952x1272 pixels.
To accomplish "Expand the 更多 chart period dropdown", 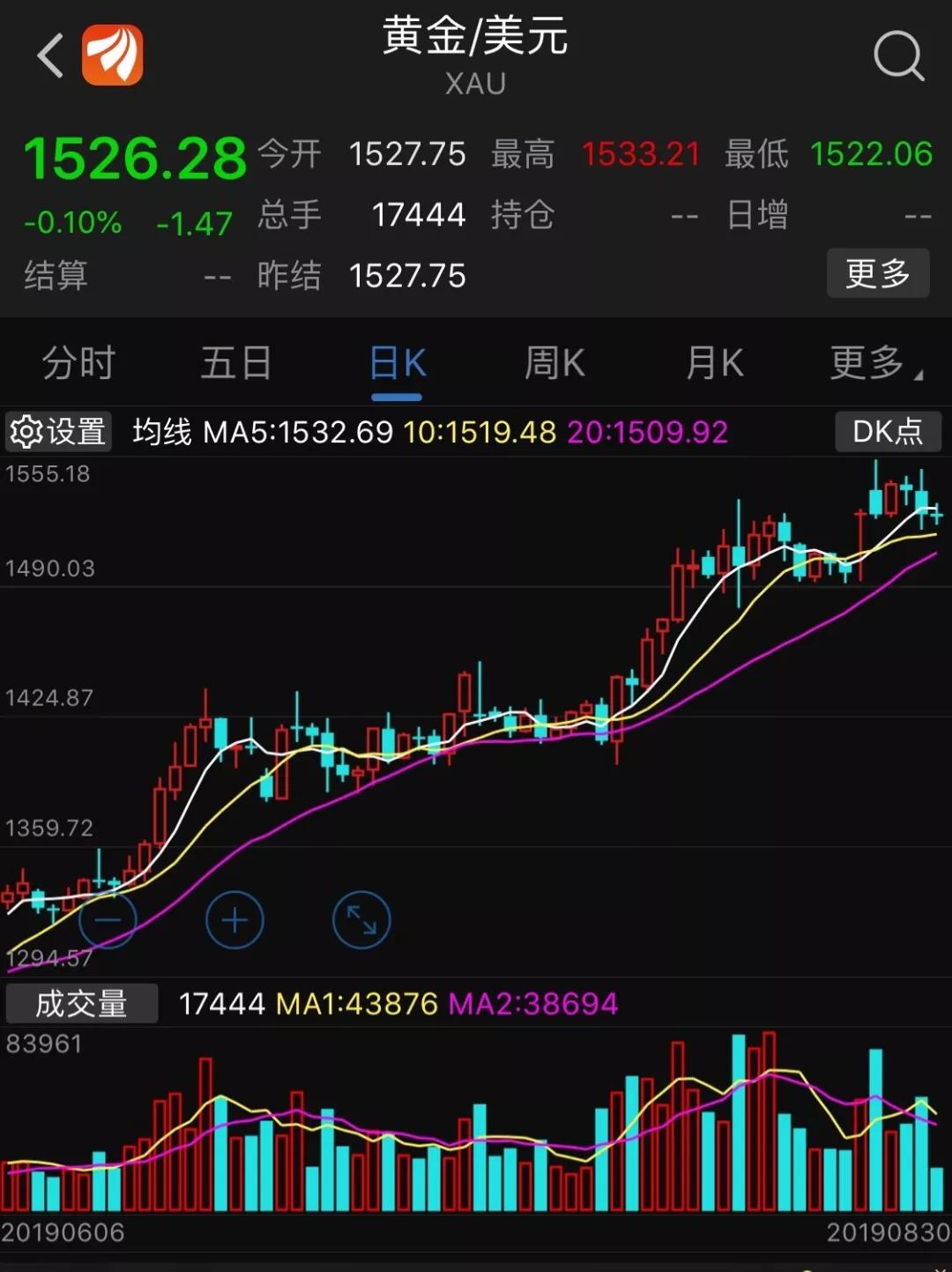I will click(x=874, y=363).
